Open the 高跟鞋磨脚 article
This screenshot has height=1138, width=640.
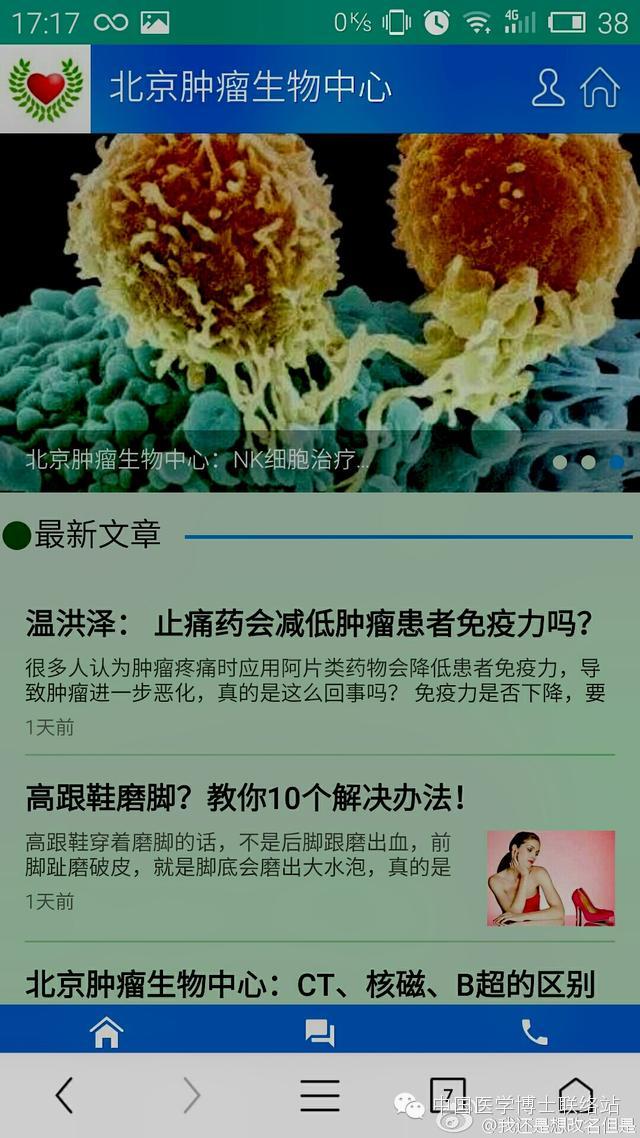246,799
